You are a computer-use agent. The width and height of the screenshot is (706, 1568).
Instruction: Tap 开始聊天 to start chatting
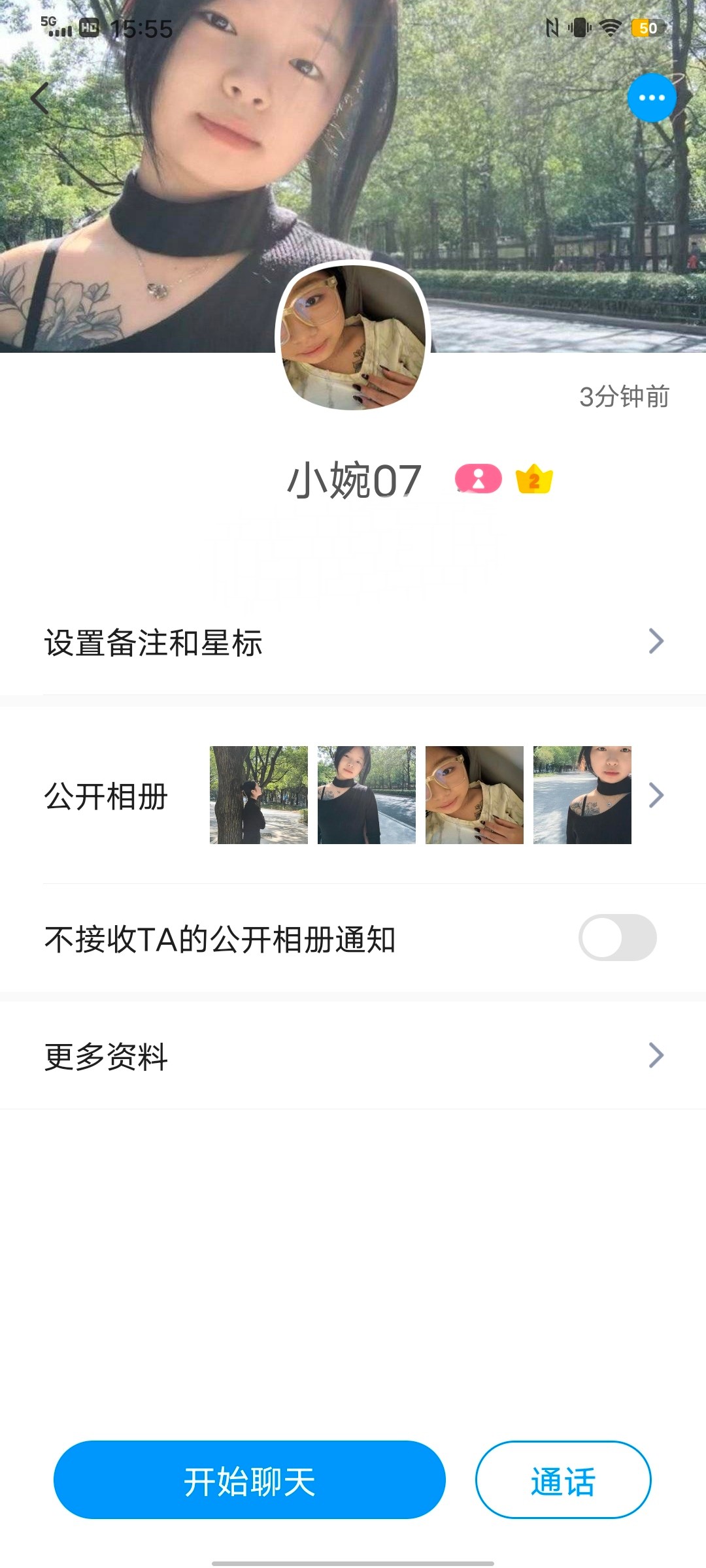249,1480
